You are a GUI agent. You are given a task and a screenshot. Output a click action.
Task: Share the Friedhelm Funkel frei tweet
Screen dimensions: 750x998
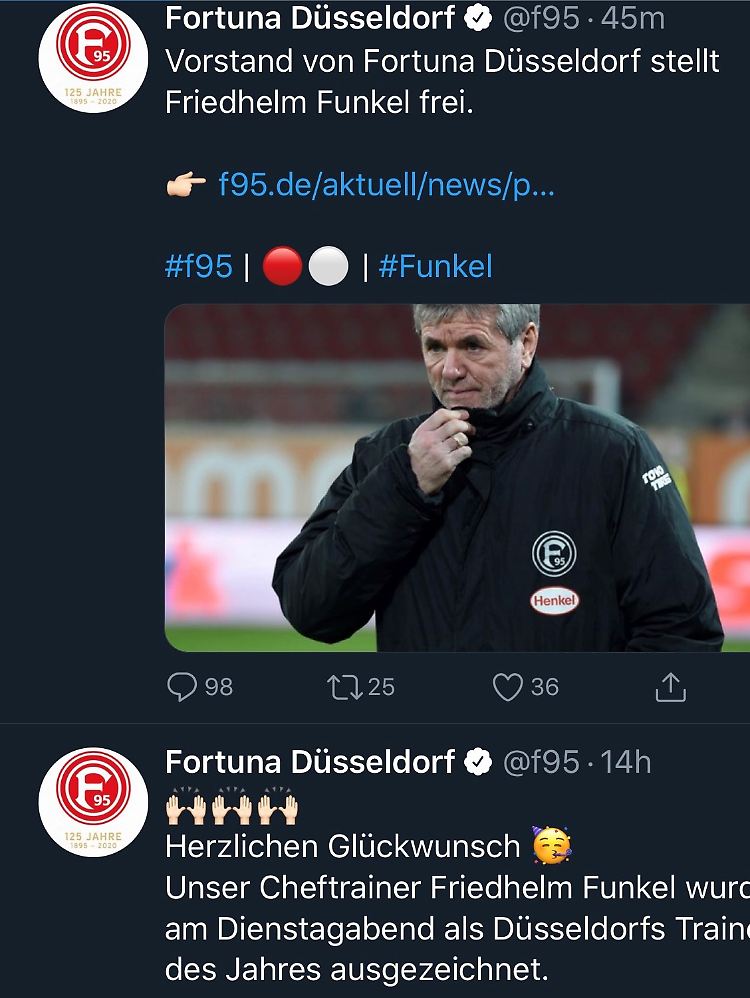click(669, 687)
